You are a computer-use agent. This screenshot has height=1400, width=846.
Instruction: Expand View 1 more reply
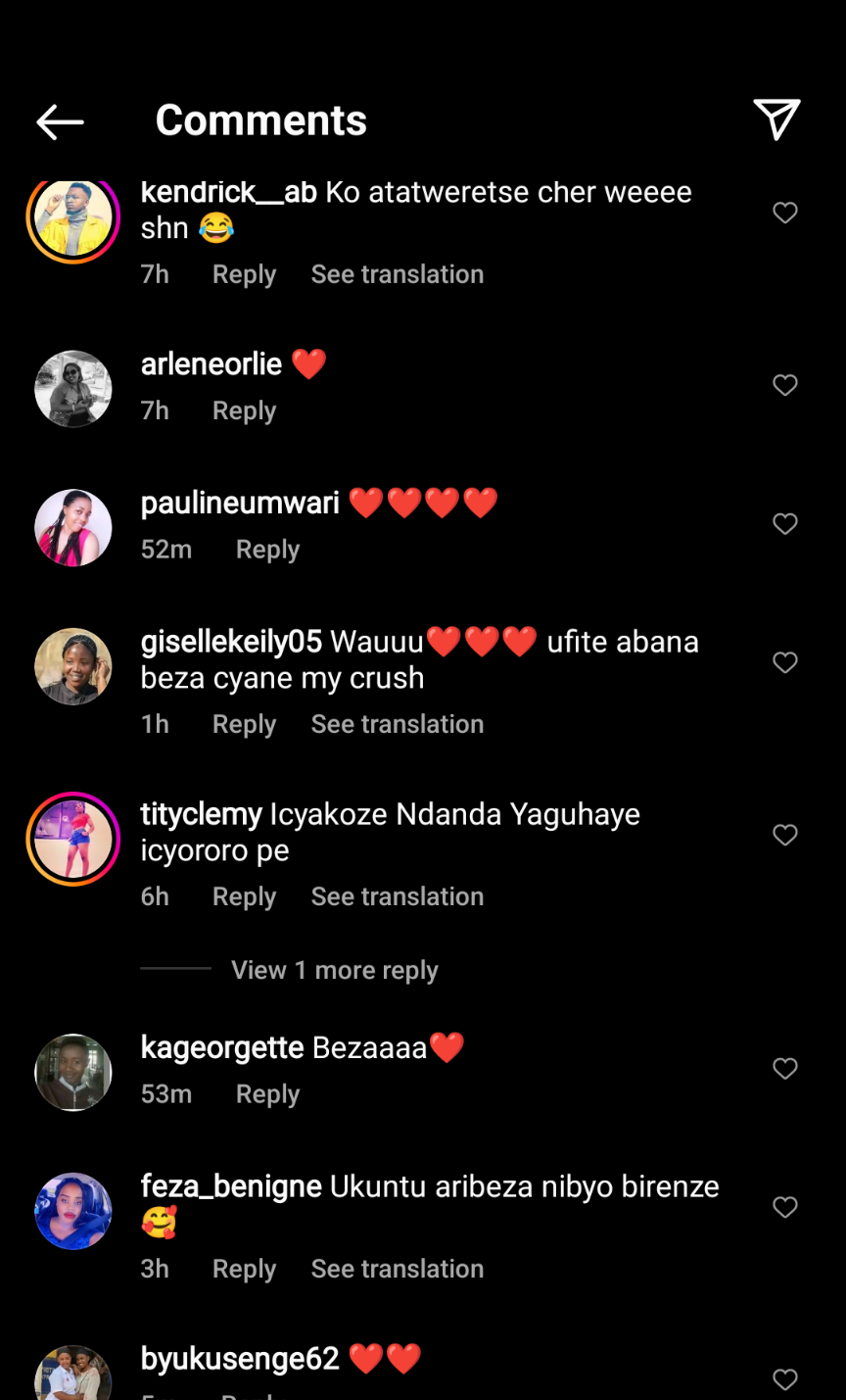[x=334, y=970]
